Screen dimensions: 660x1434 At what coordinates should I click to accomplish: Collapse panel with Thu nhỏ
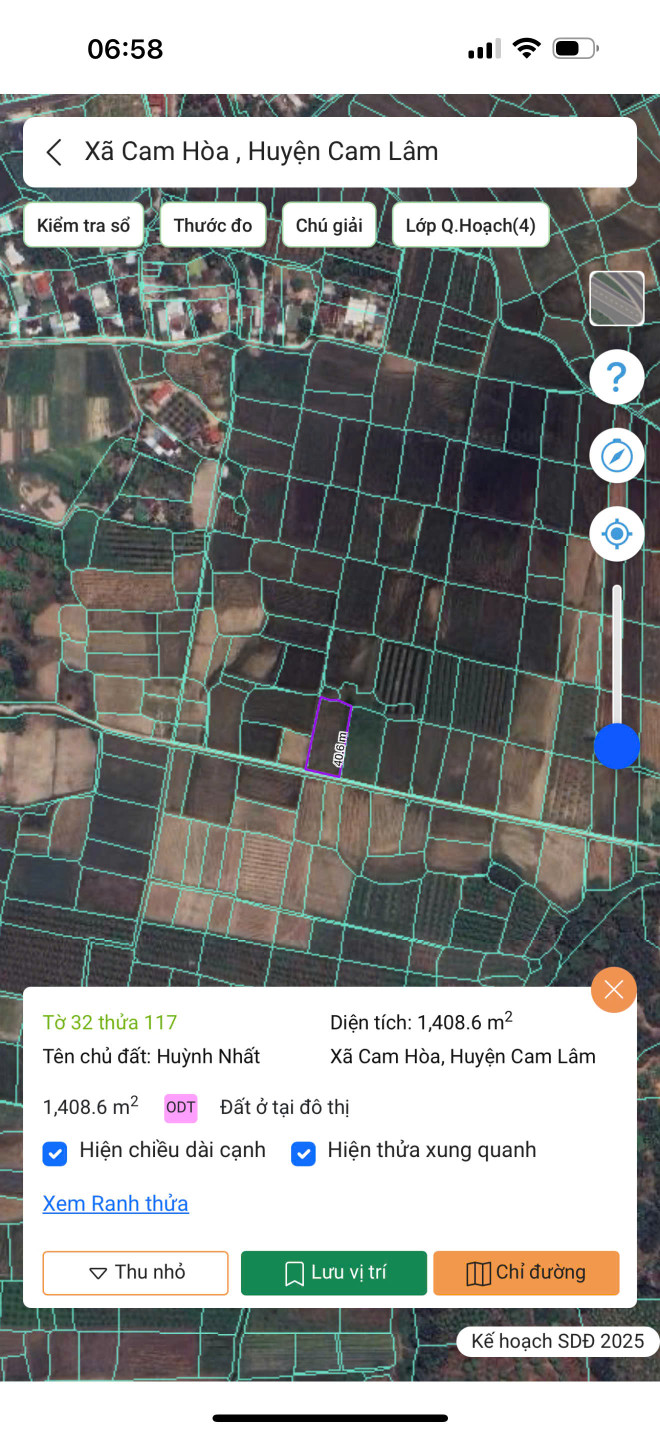click(x=135, y=1273)
